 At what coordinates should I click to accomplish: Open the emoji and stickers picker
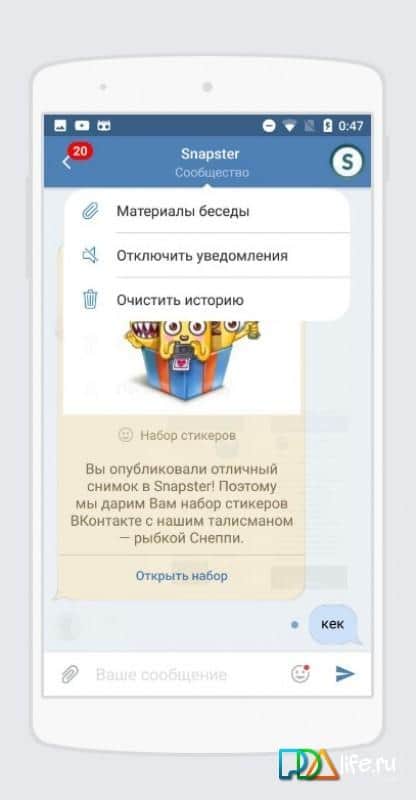tap(301, 674)
